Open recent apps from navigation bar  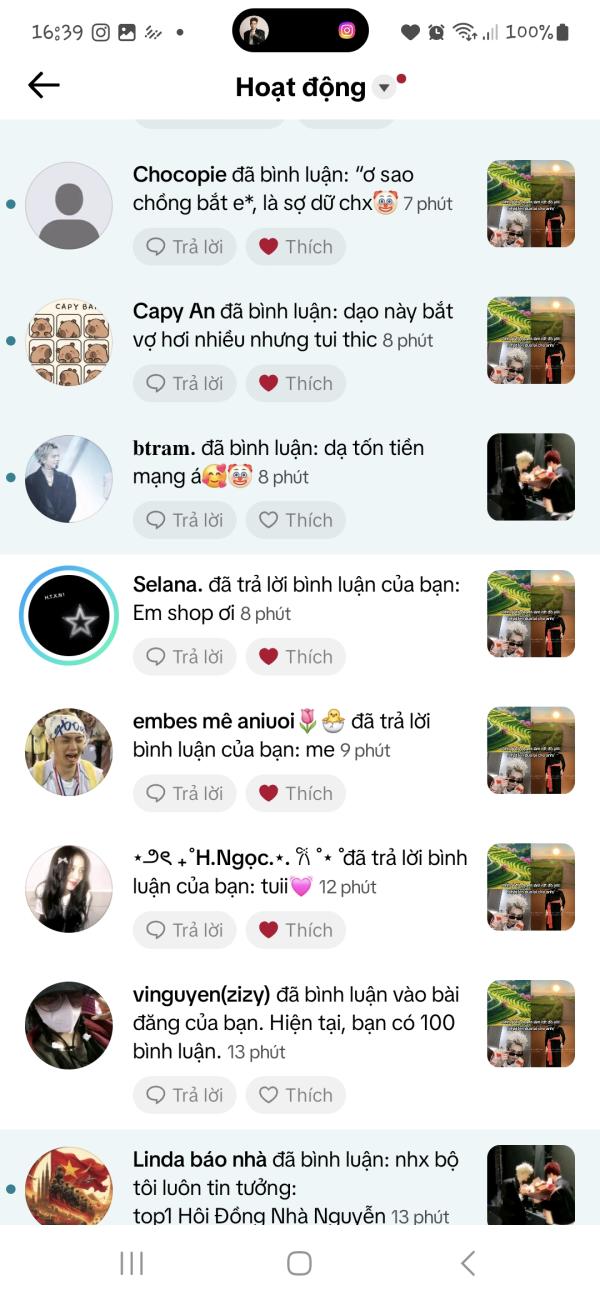pos(132,1263)
